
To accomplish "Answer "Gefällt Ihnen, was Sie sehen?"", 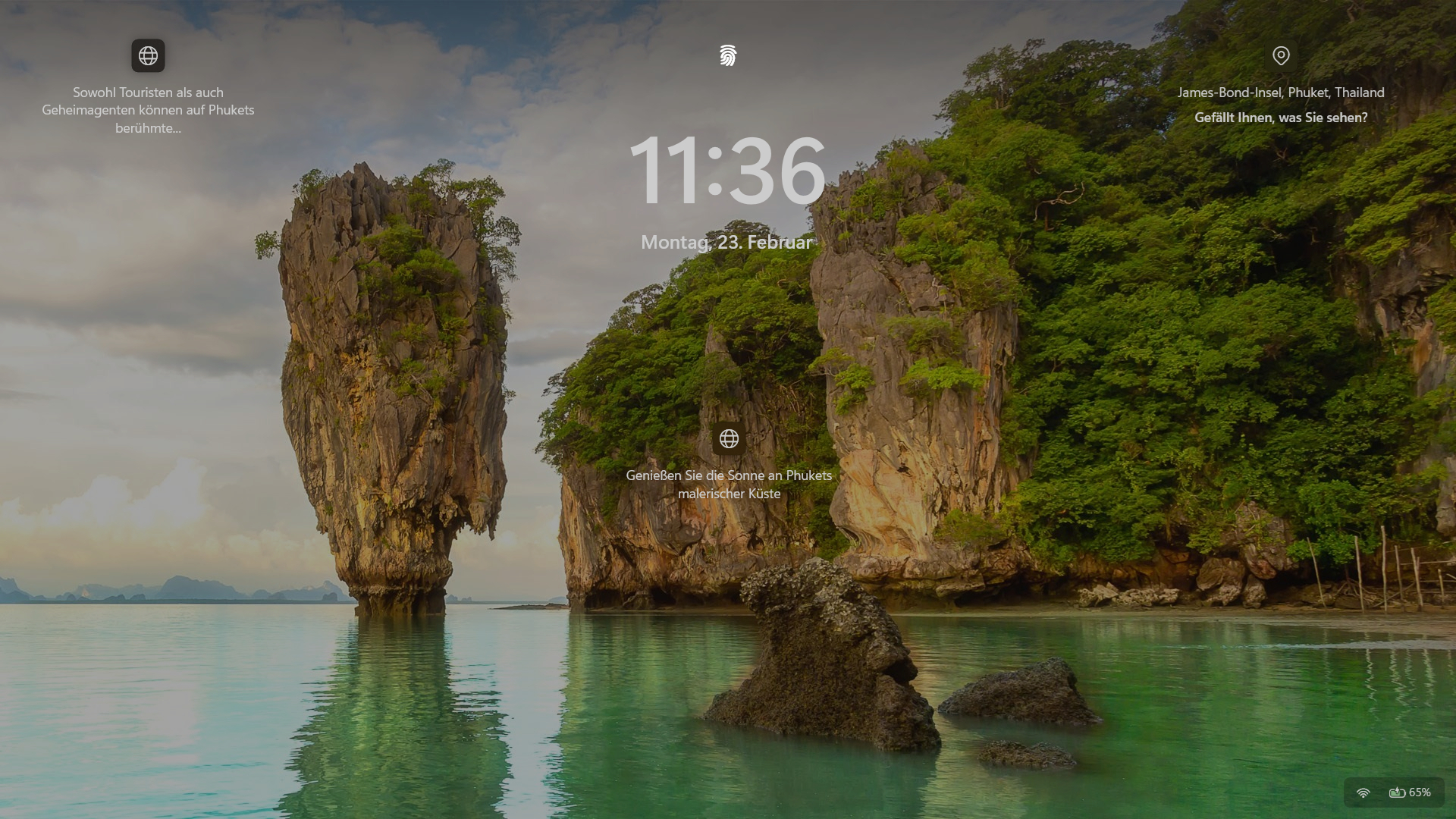I will click(x=1281, y=118).
